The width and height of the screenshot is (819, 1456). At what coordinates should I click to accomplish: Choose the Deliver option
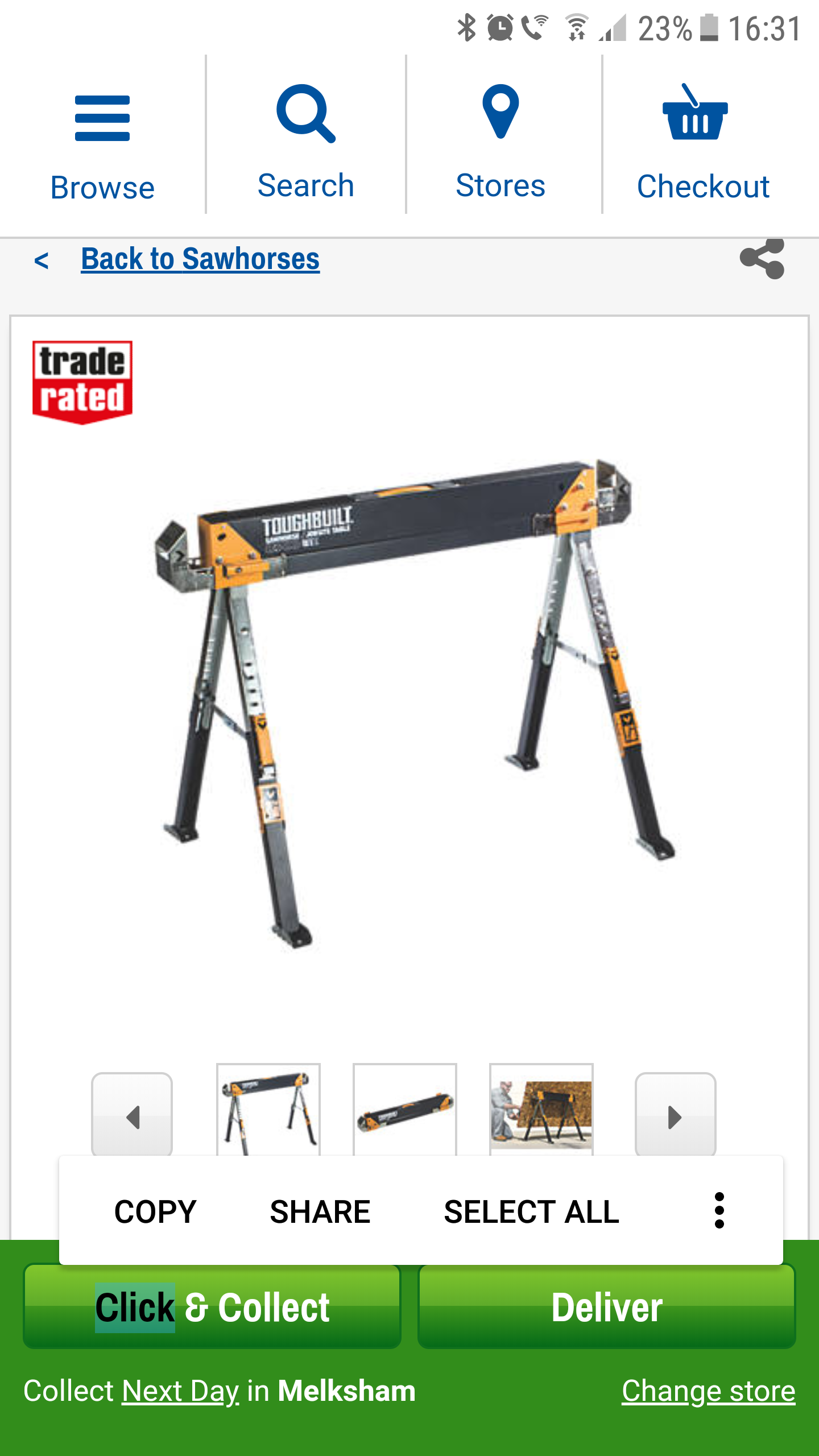(607, 1307)
